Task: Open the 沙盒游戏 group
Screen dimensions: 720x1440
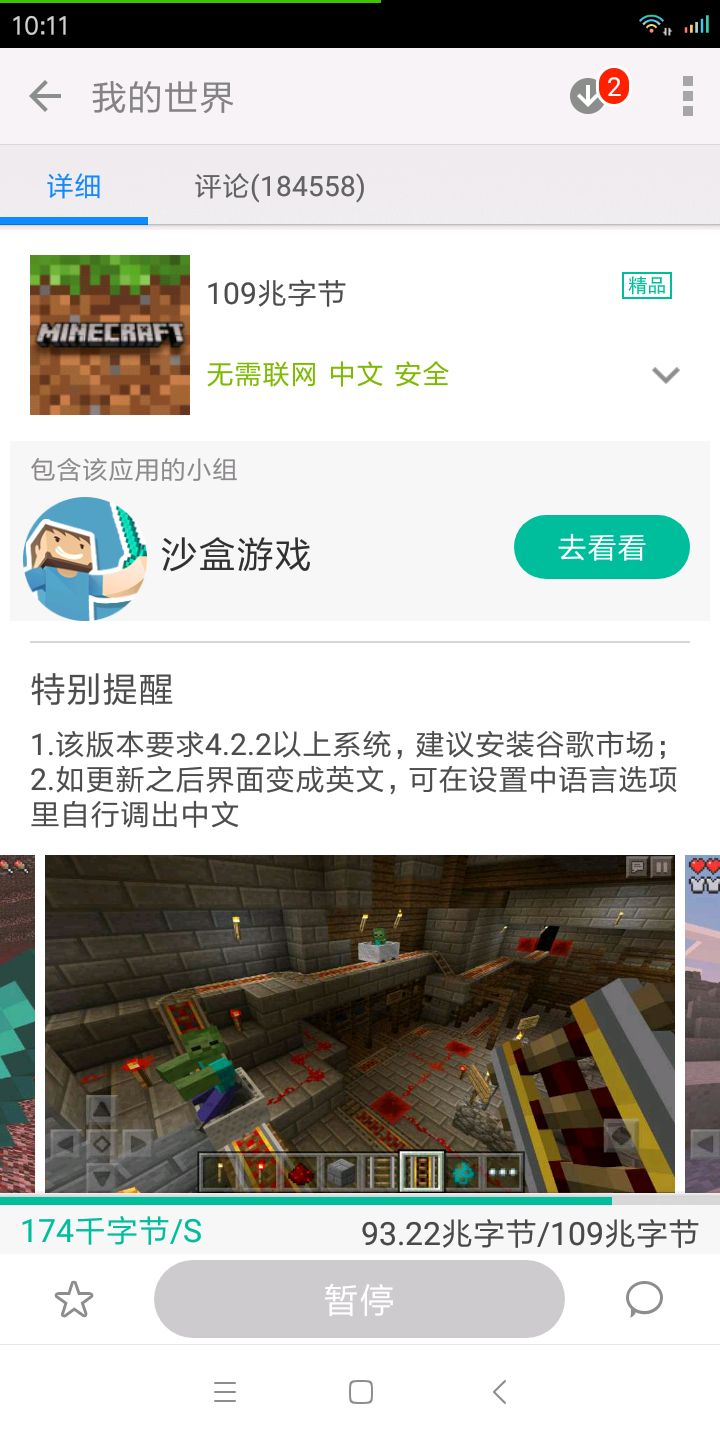Action: pos(236,555)
